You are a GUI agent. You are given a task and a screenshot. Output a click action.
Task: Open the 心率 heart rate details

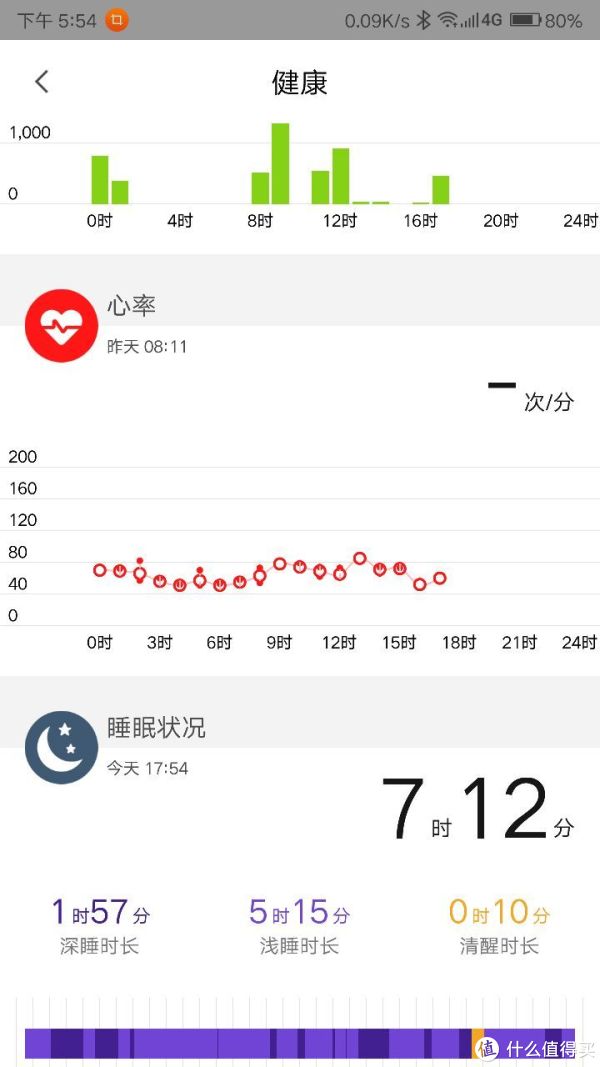click(x=131, y=306)
